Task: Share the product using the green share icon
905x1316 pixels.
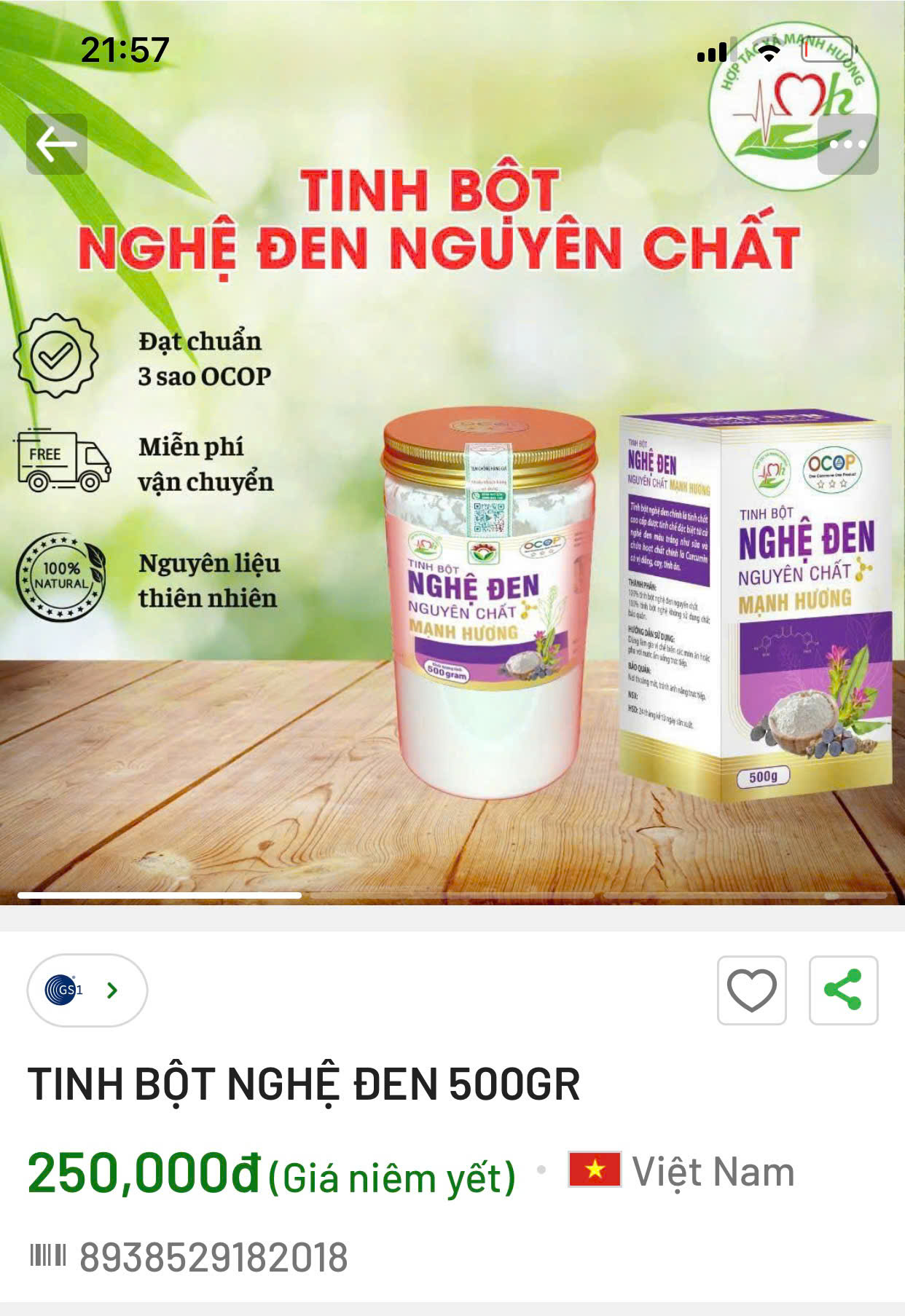Action: pyautogui.click(x=843, y=988)
